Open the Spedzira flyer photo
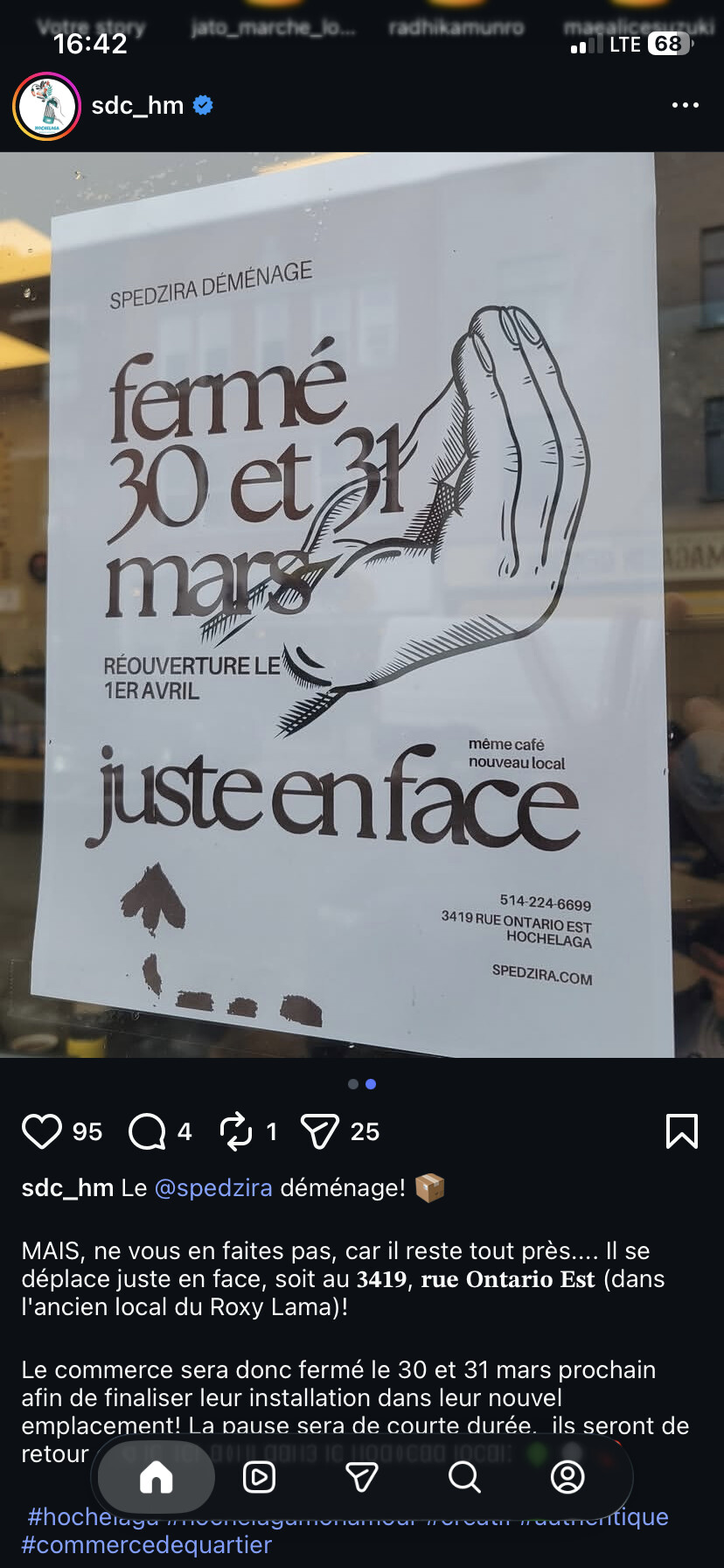This screenshot has width=724, height=1568. tap(362, 604)
